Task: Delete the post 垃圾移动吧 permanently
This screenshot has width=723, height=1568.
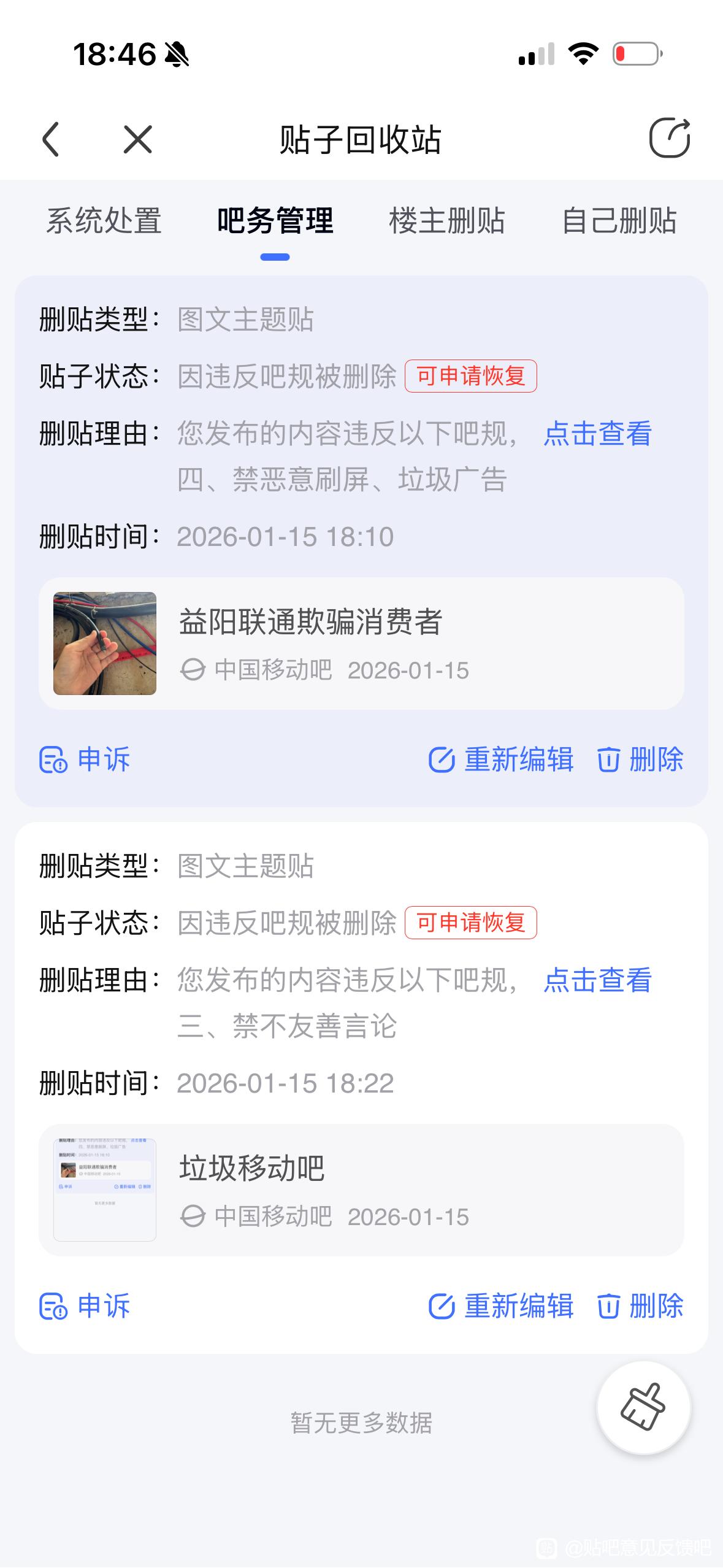Action: (640, 1306)
